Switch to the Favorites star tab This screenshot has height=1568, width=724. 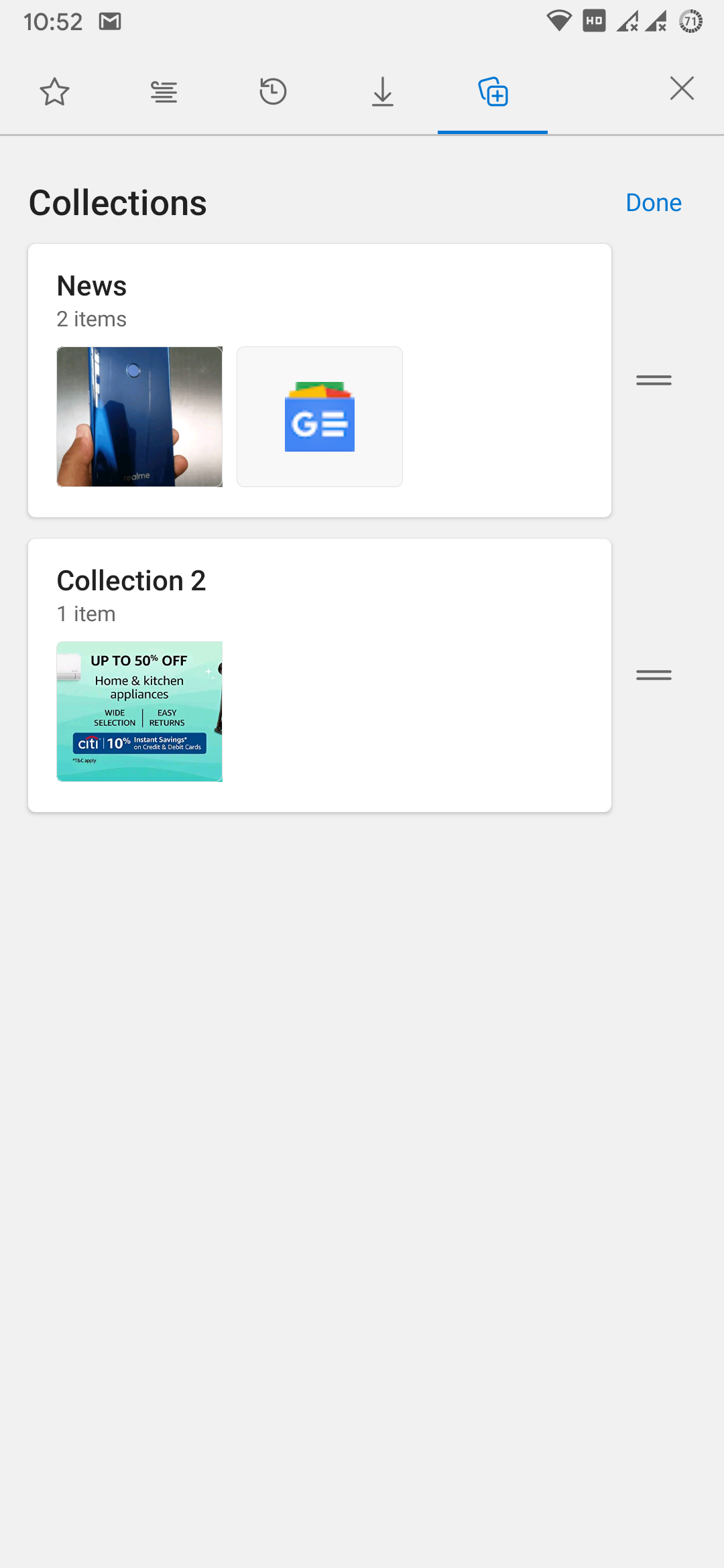(x=54, y=92)
